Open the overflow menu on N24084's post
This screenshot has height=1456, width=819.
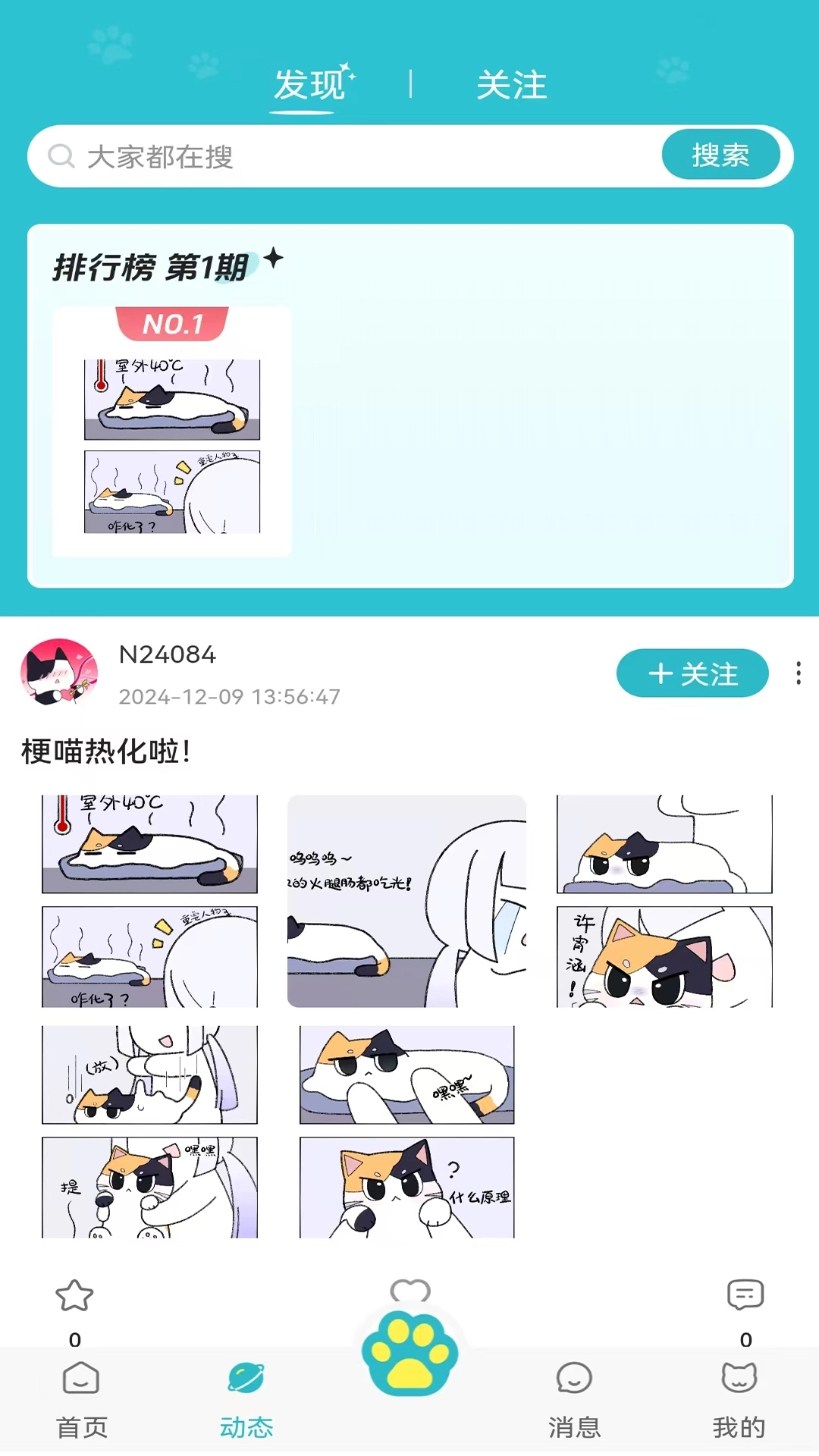798,673
